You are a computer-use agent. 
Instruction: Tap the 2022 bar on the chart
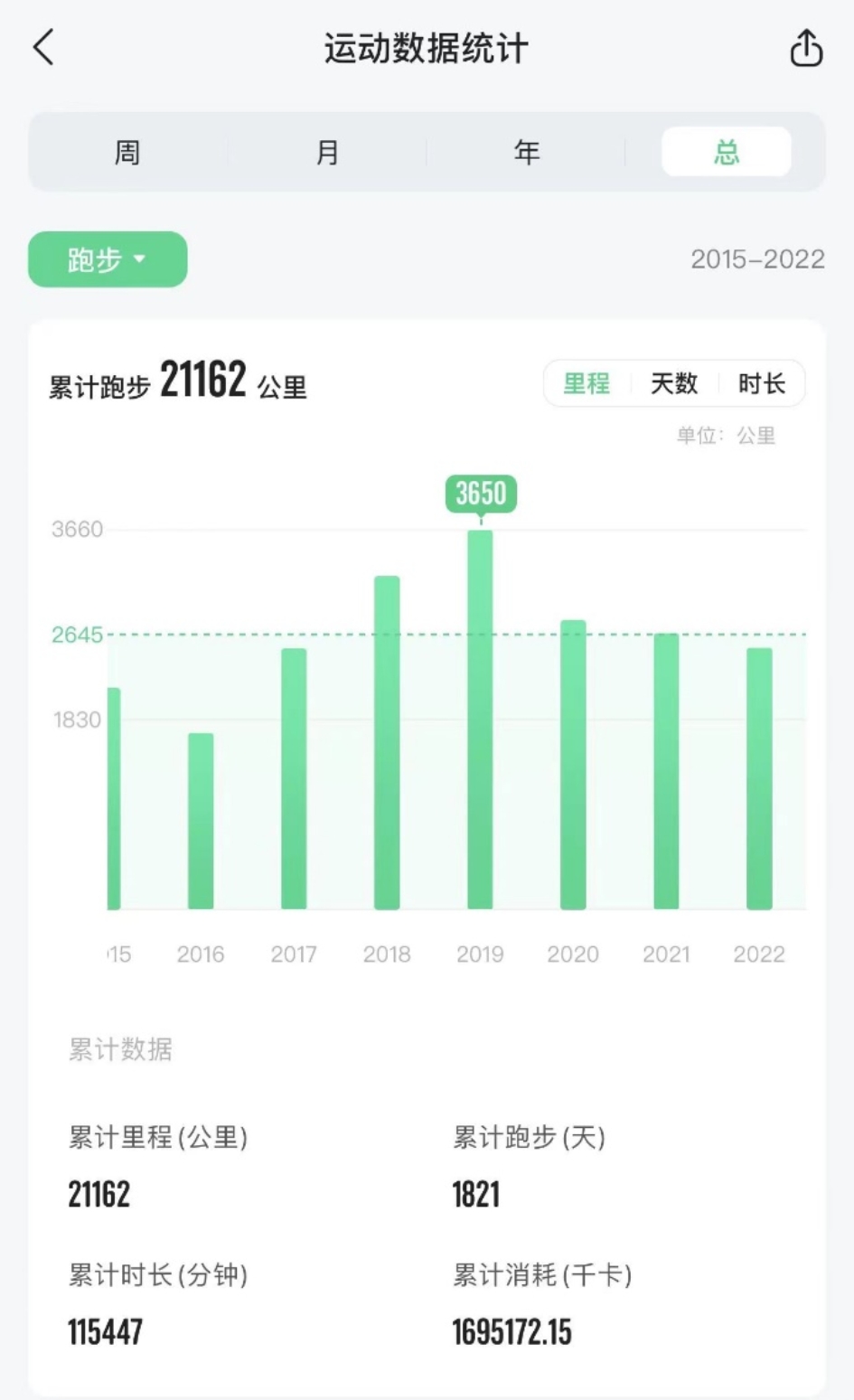click(759, 777)
